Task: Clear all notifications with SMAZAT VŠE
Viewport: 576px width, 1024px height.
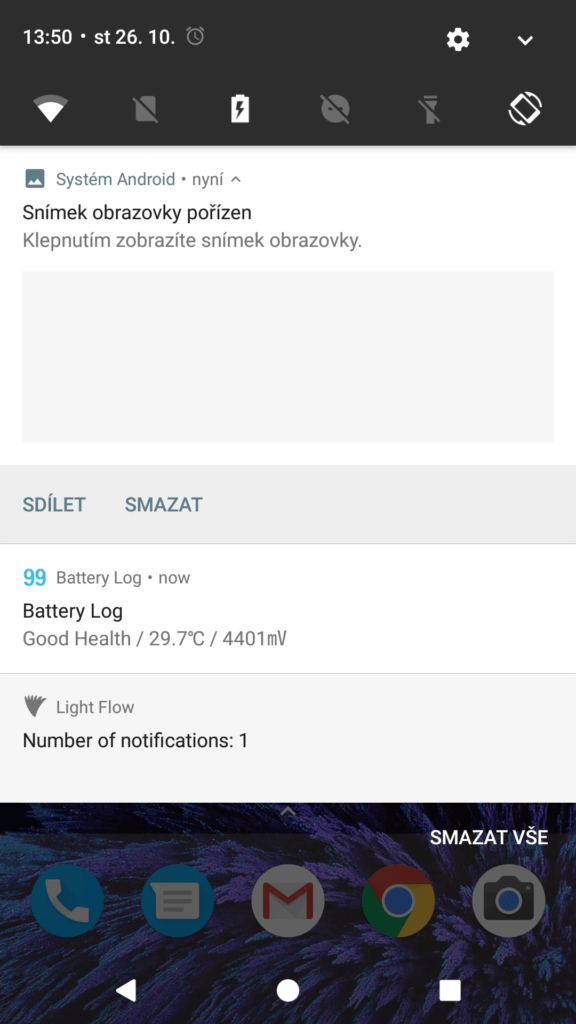Action: click(488, 837)
